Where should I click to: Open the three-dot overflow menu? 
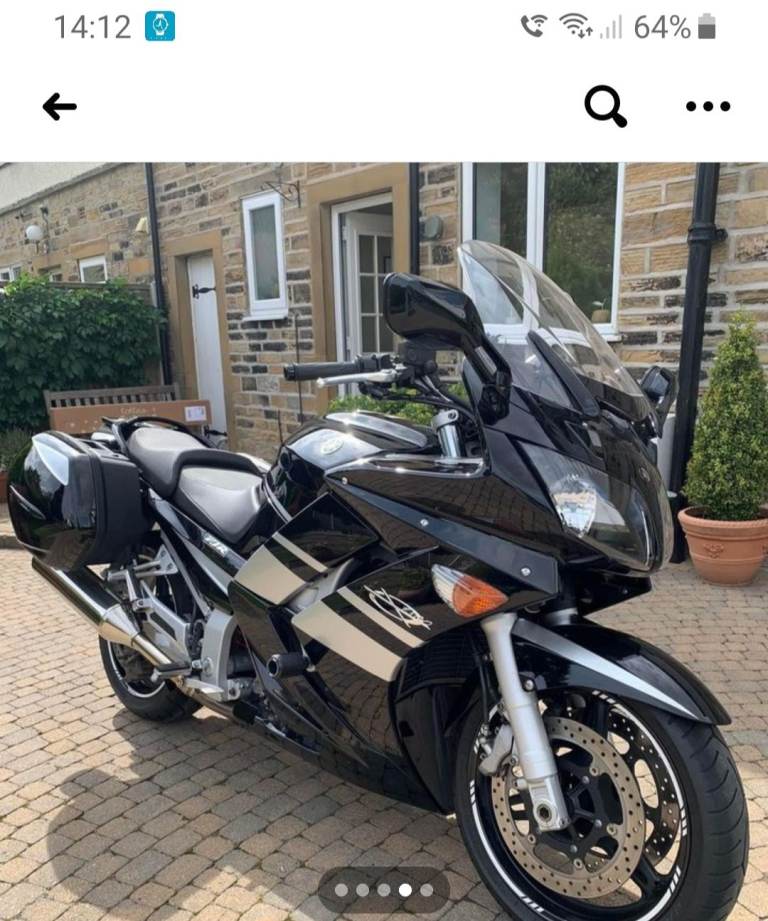708,106
